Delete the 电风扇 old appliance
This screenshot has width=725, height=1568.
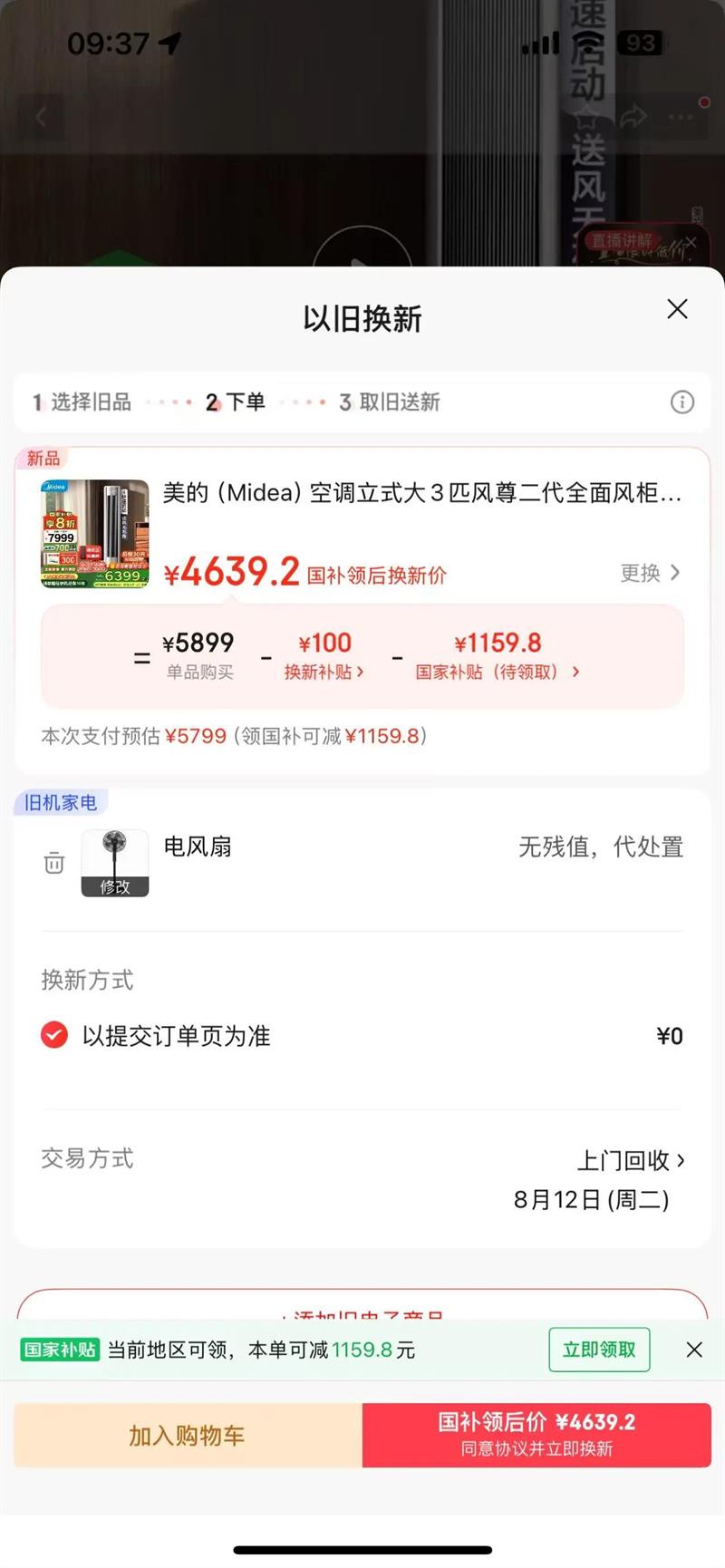pos(54,863)
